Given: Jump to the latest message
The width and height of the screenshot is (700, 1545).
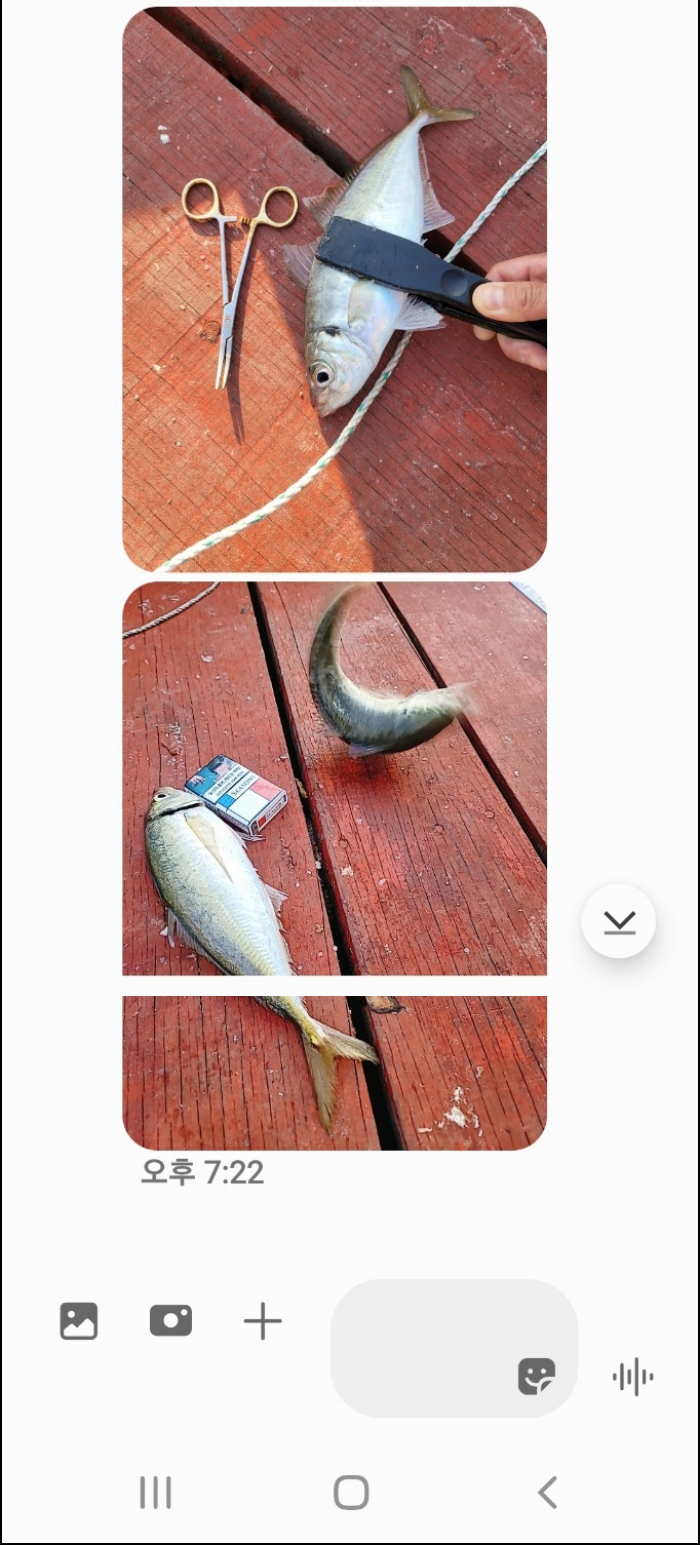Looking at the screenshot, I should (x=619, y=921).
